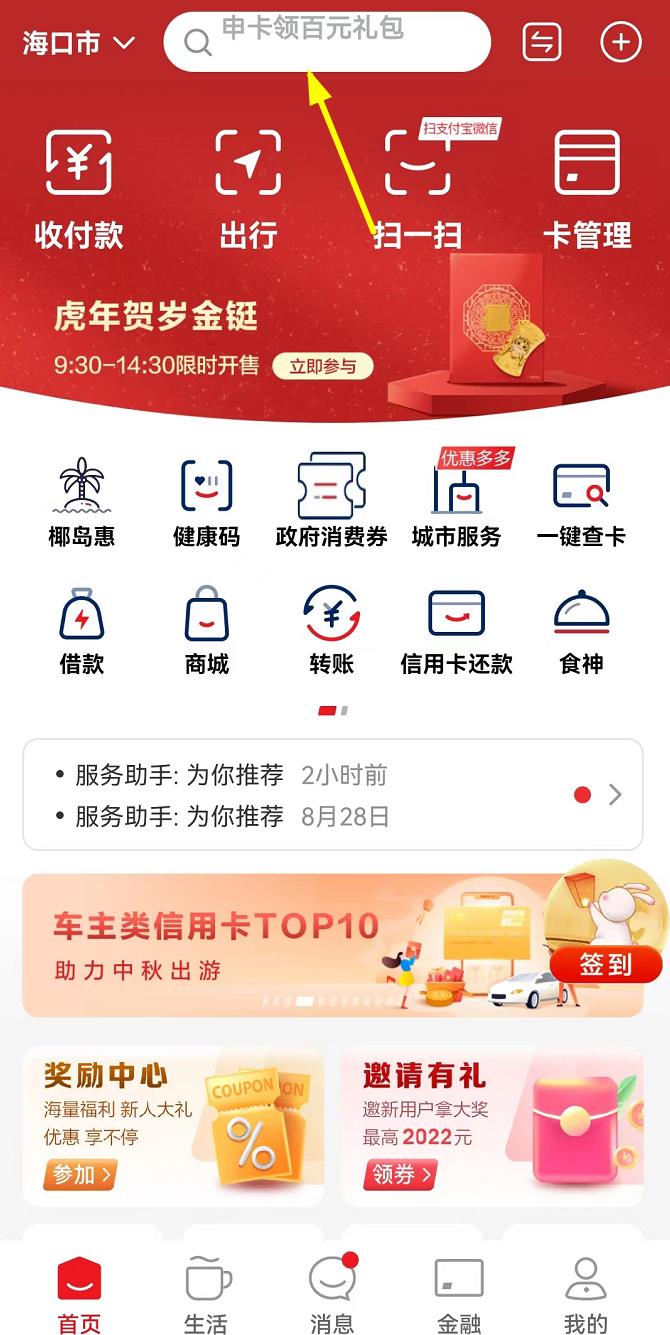Viewport: 670px width, 1335px height.
Task: Open the 服务助手 recommendations card
Action: tap(332, 795)
